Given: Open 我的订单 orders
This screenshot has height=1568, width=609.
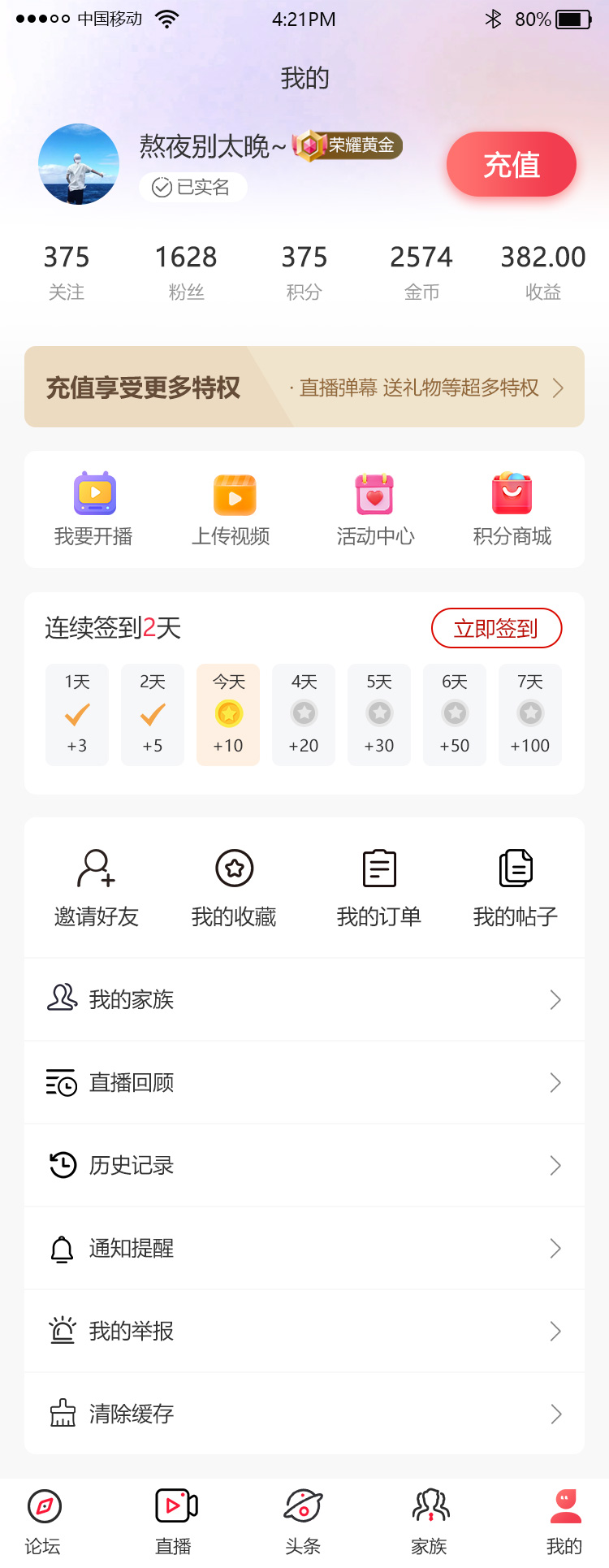Looking at the screenshot, I should pyautogui.click(x=379, y=888).
